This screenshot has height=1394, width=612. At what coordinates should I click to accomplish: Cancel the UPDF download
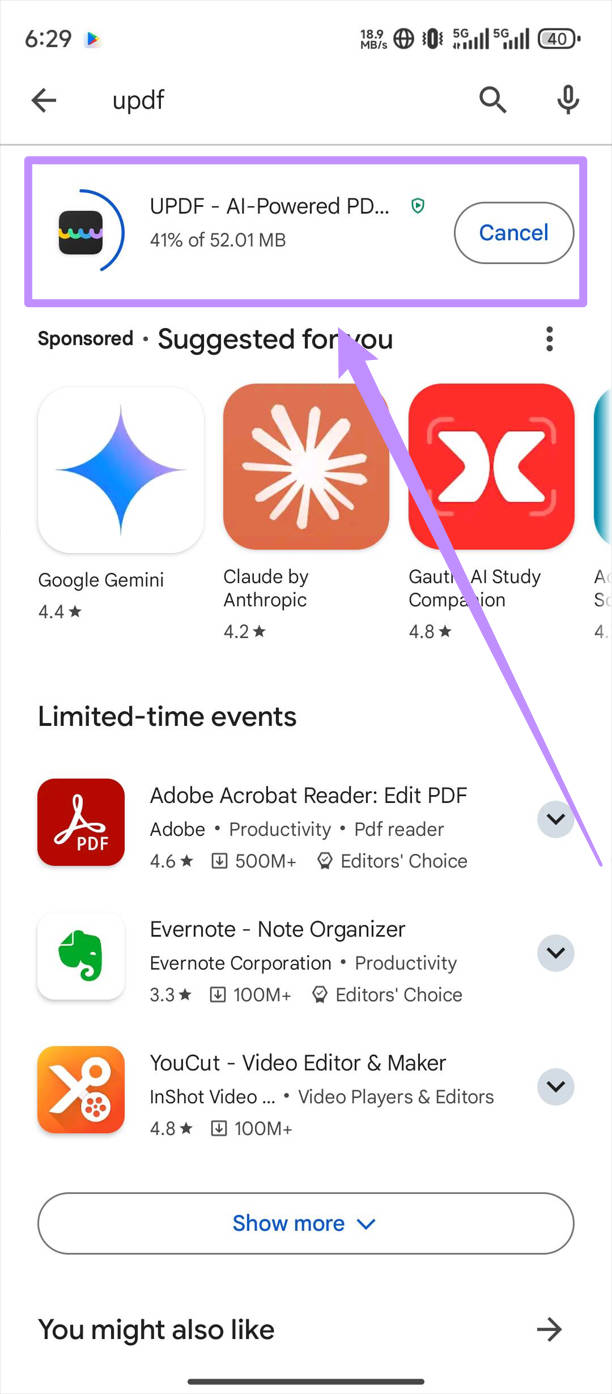[513, 233]
